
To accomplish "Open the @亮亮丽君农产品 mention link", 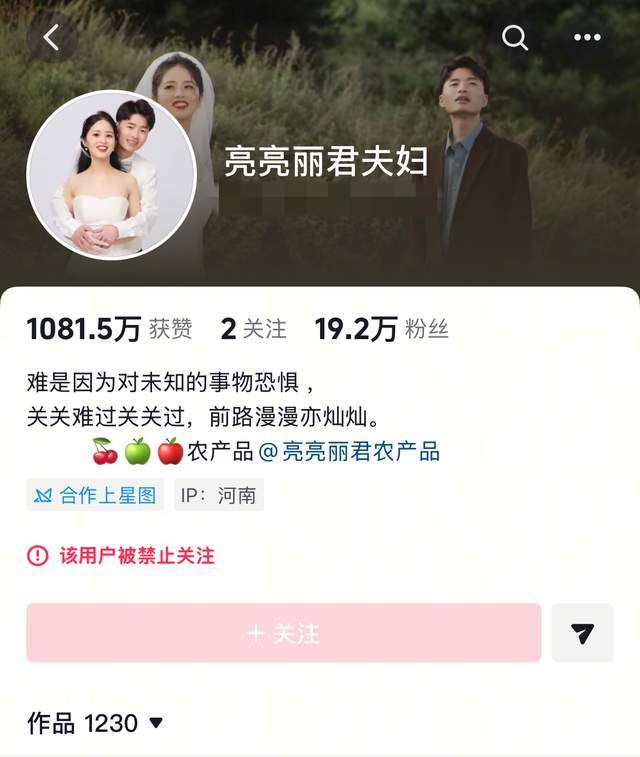I will tap(349, 451).
